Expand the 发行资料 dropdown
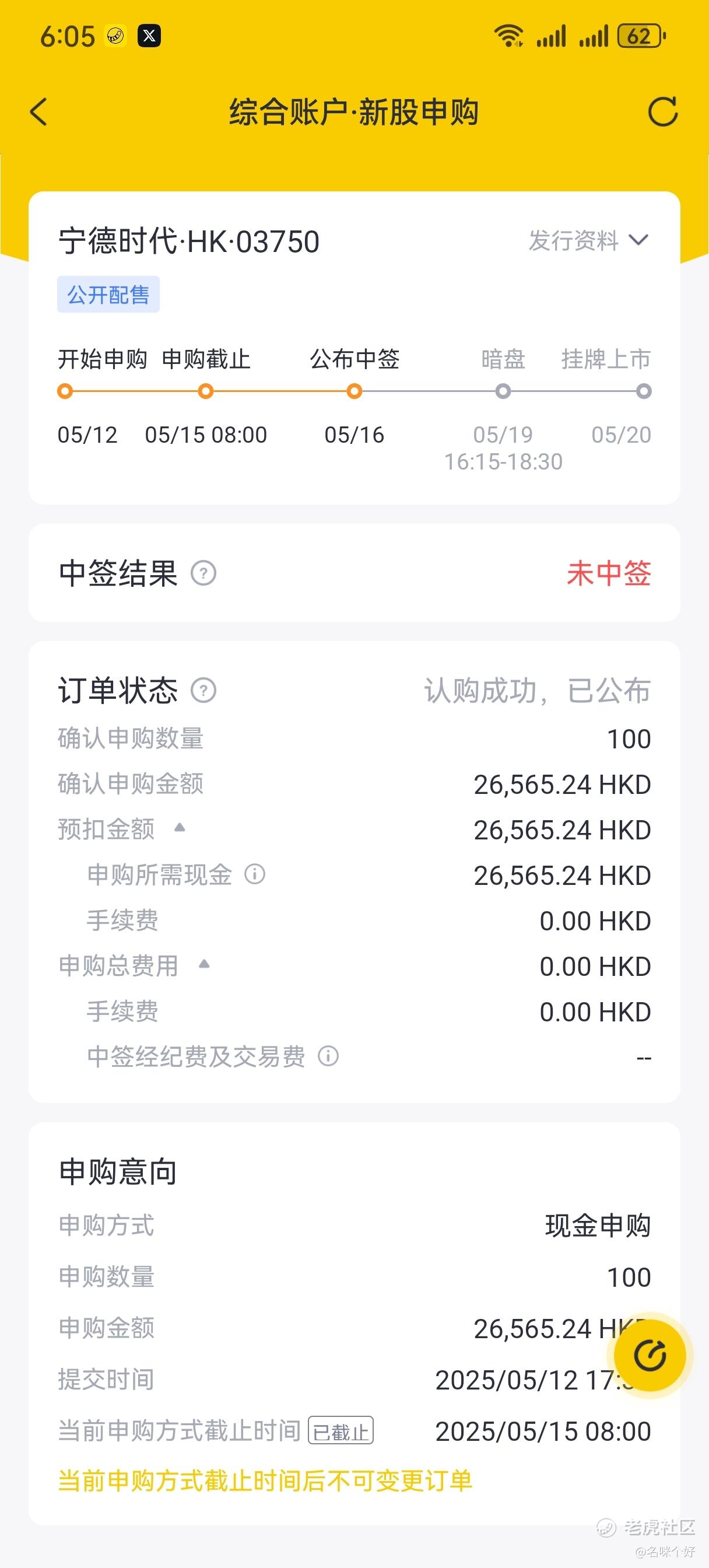709x1568 pixels. coord(588,240)
